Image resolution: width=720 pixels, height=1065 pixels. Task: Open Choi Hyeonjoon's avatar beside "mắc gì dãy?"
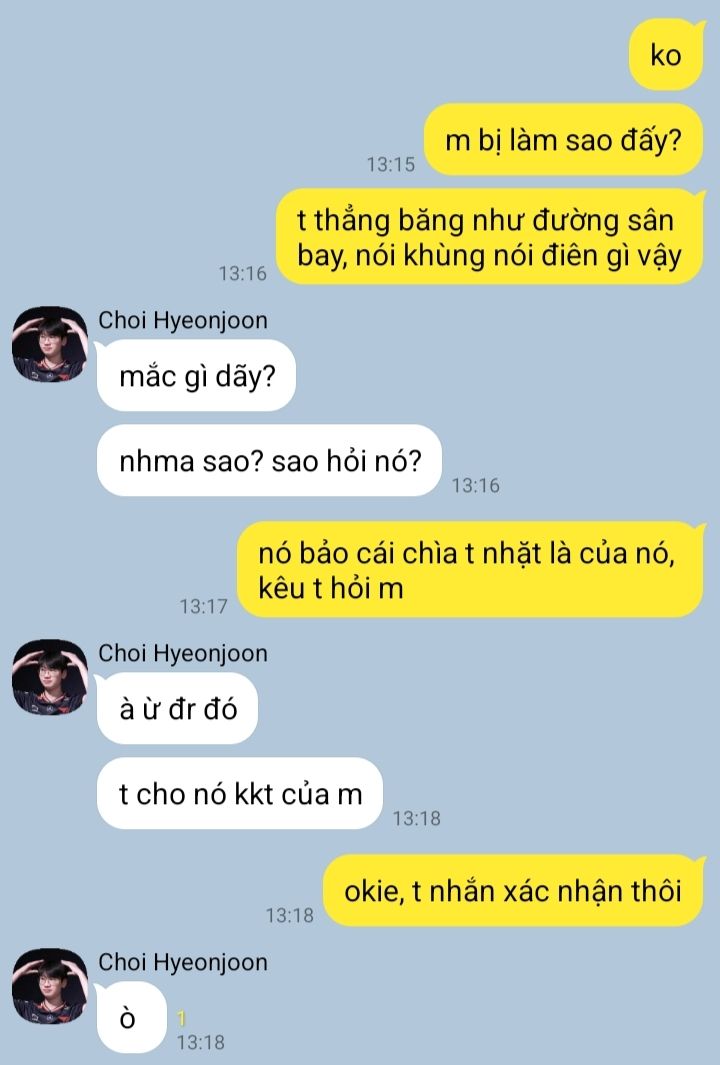point(50,345)
